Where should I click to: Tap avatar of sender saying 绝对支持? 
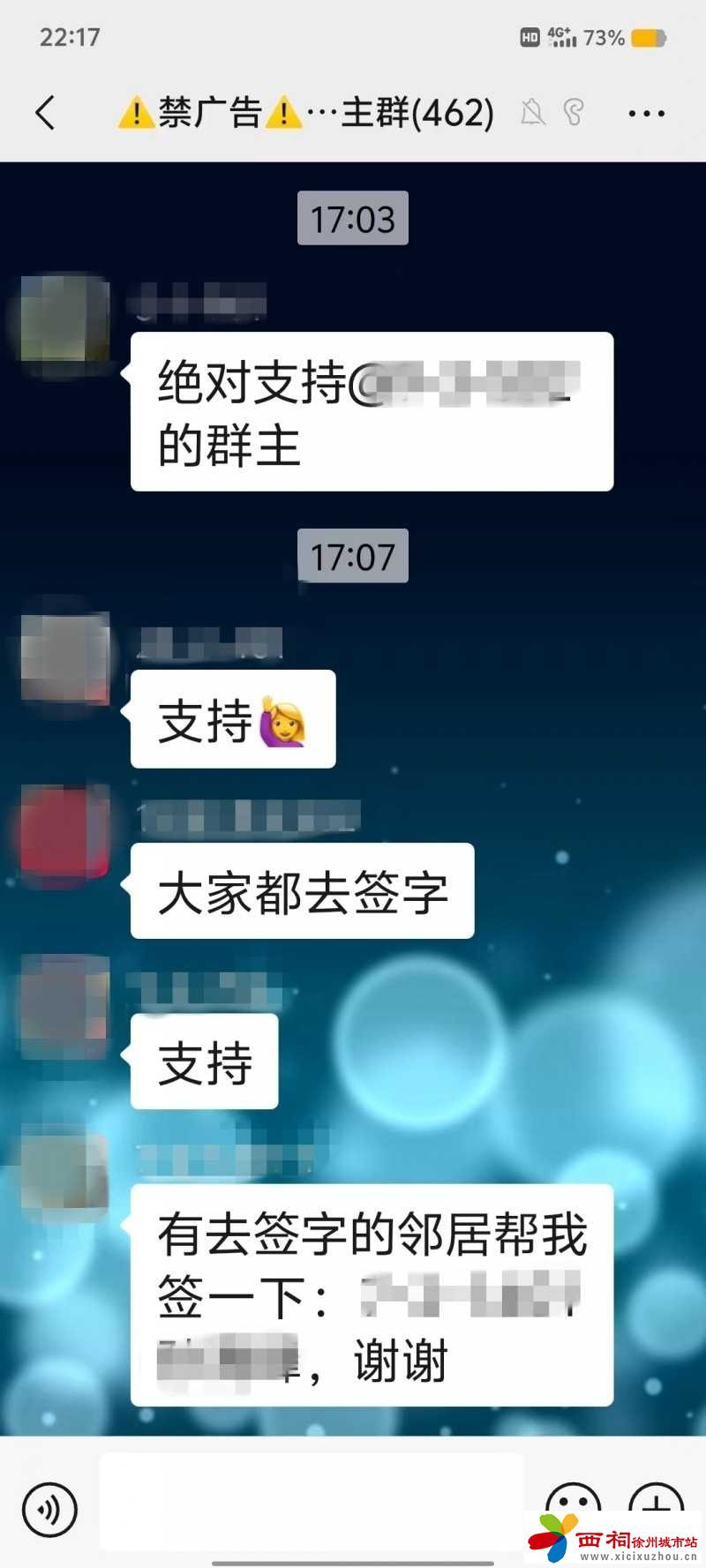(x=64, y=319)
